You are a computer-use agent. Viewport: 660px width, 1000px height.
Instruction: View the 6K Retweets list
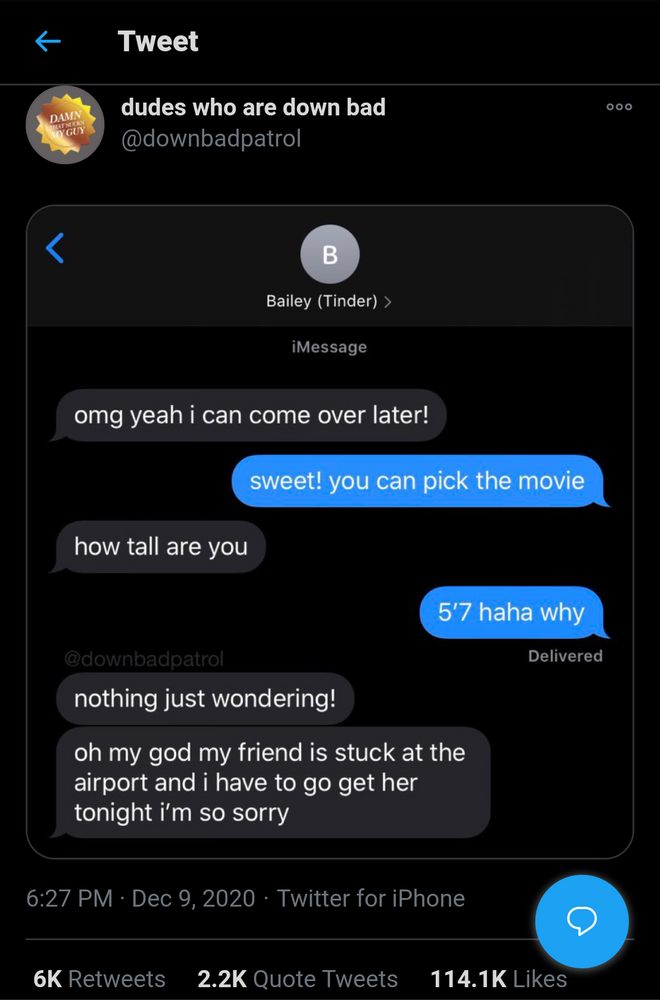(x=99, y=979)
